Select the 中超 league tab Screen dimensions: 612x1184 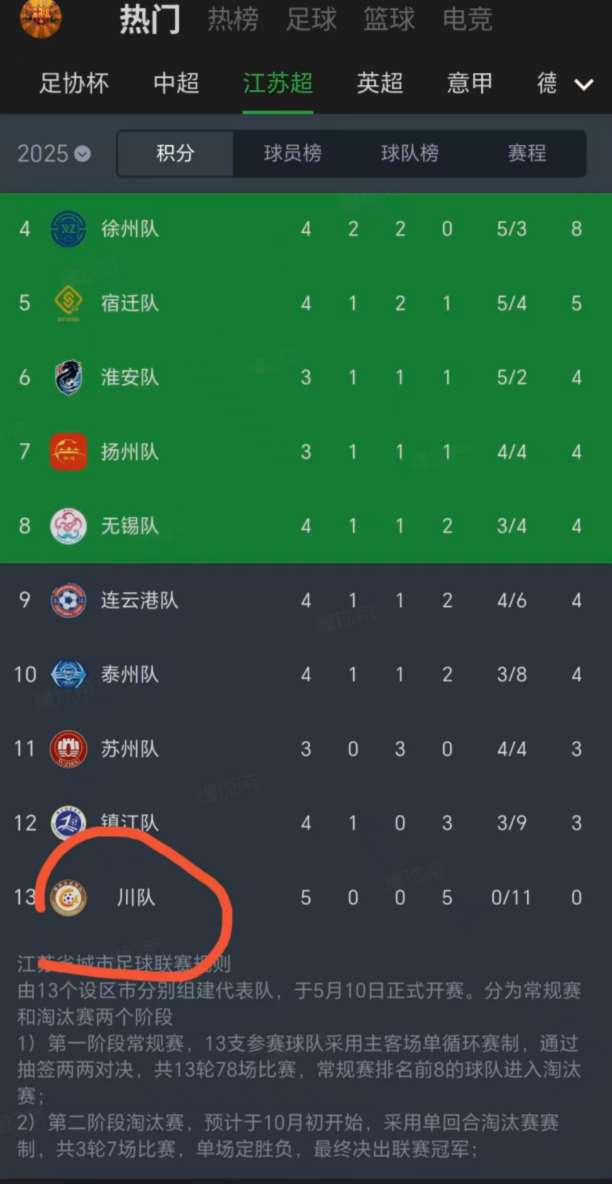176,83
